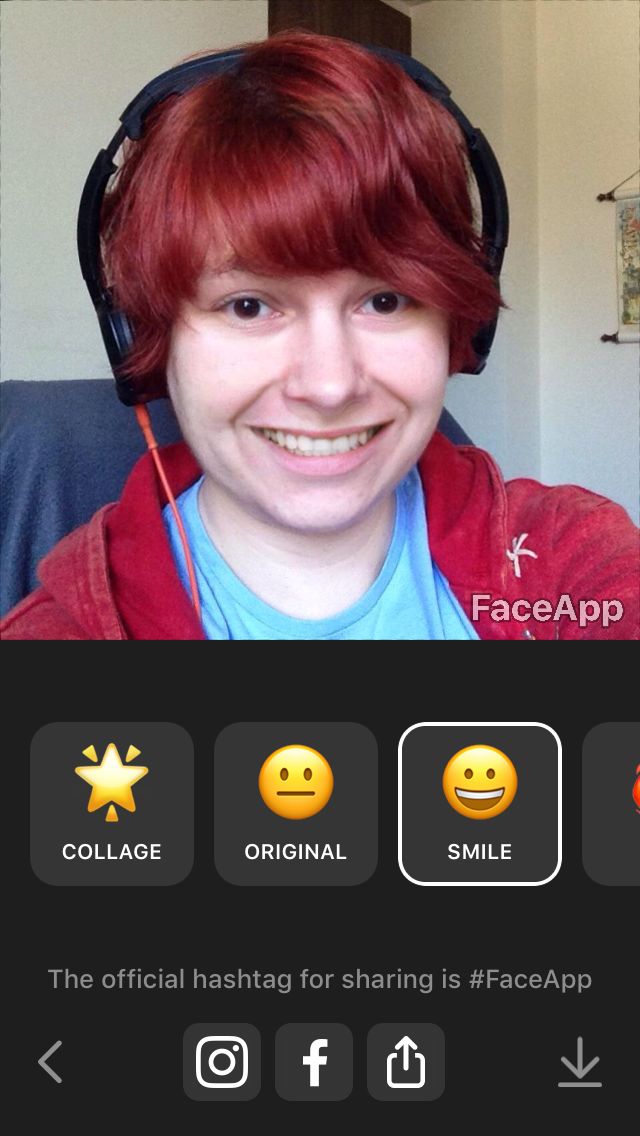Screen dimensions: 640x1136
Task: Share the photo on Facebook
Action: [x=314, y=1062]
